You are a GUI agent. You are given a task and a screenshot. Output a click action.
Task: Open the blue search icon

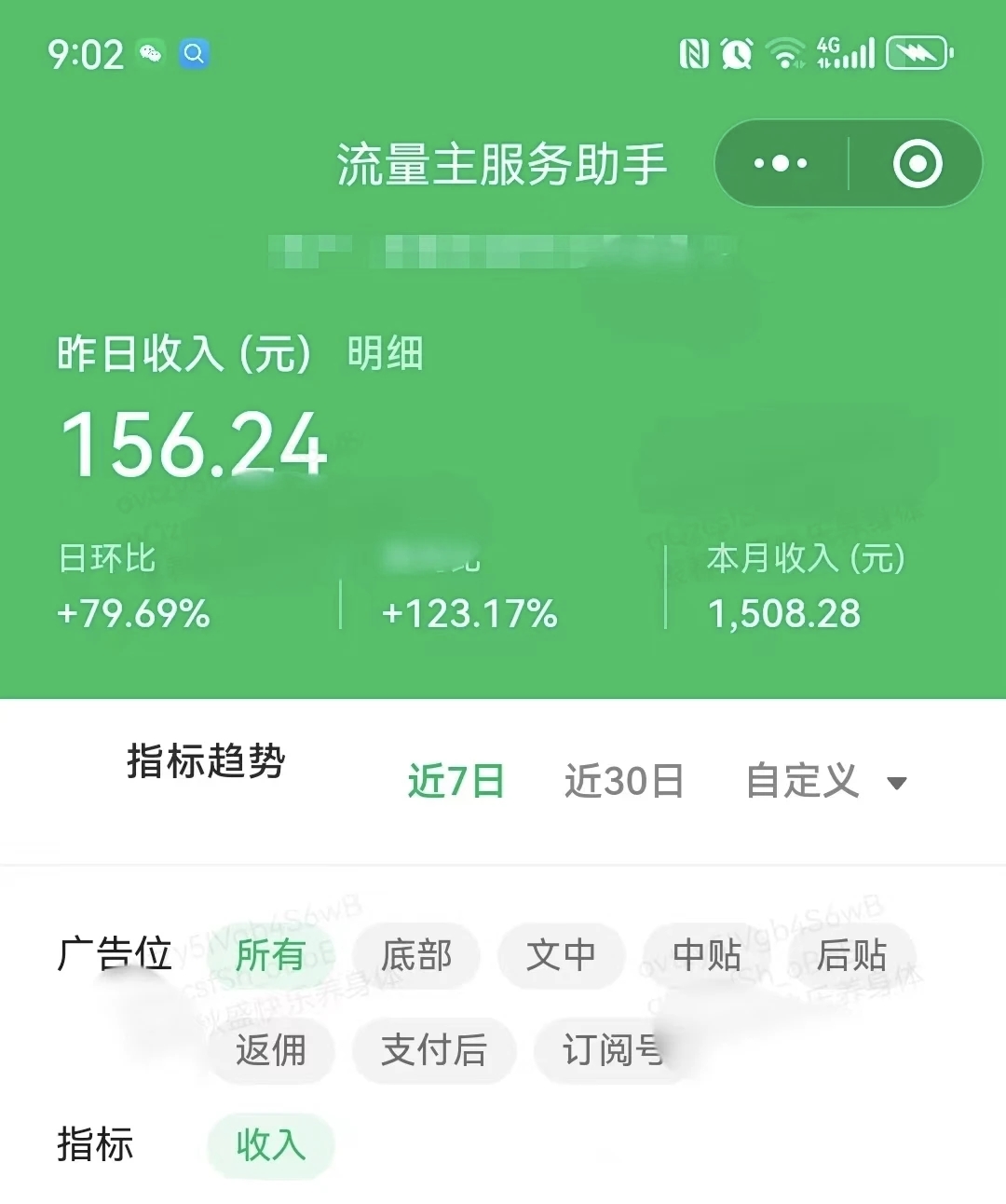pyautogui.click(x=194, y=53)
